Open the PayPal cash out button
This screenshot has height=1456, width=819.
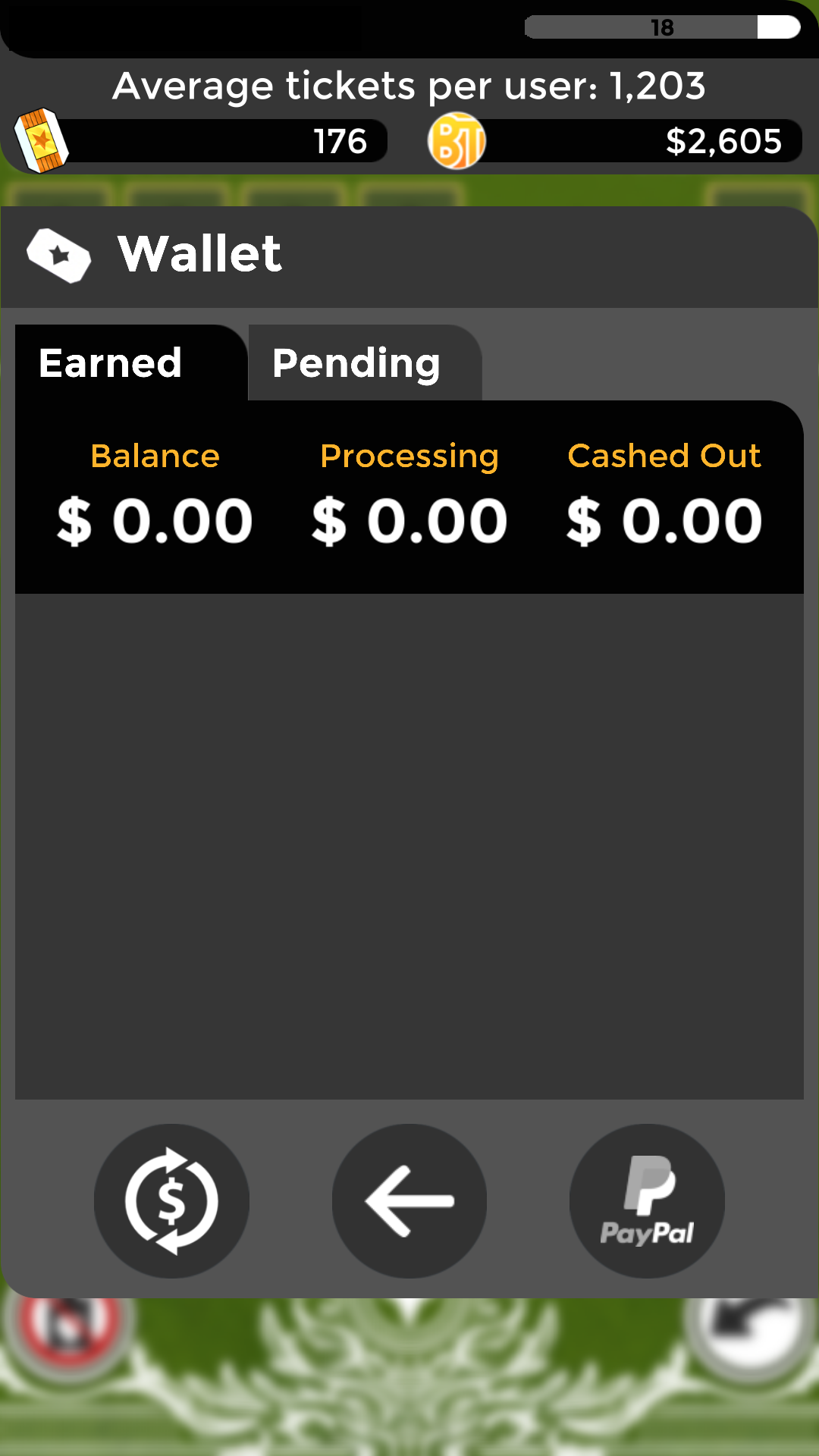point(647,1201)
